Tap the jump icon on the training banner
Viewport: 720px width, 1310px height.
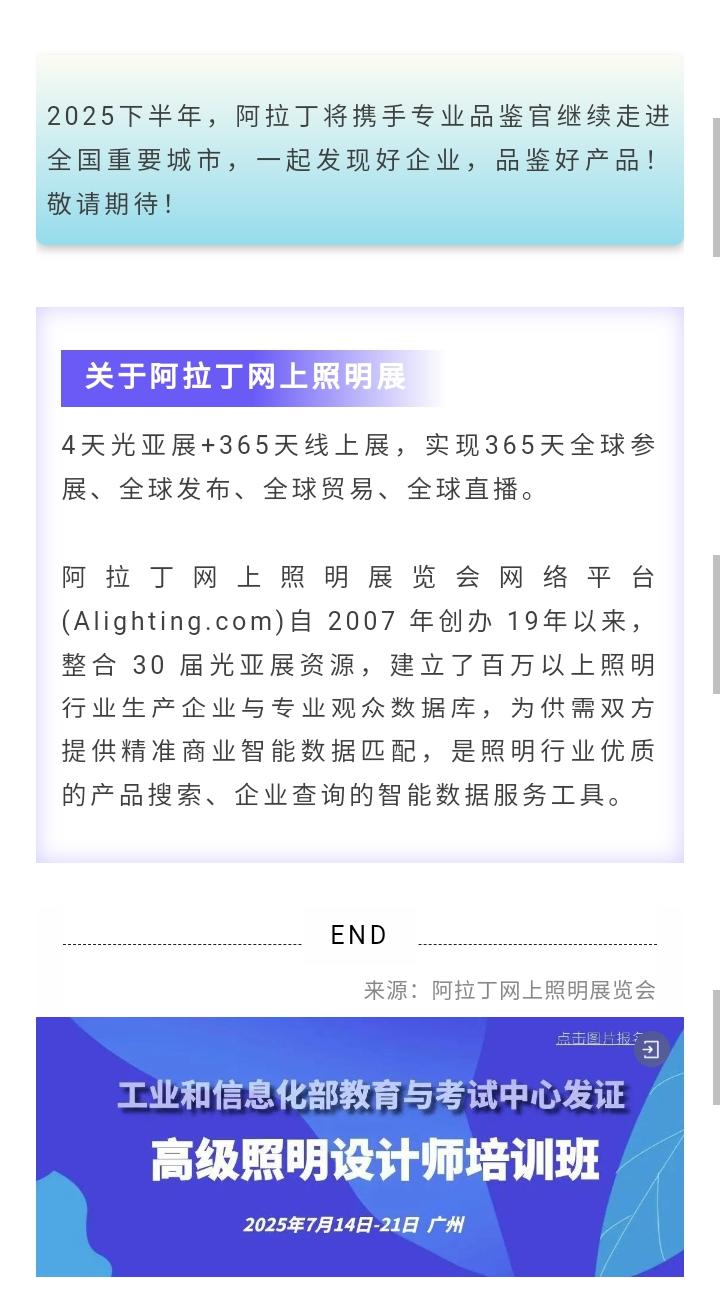pos(651,1049)
